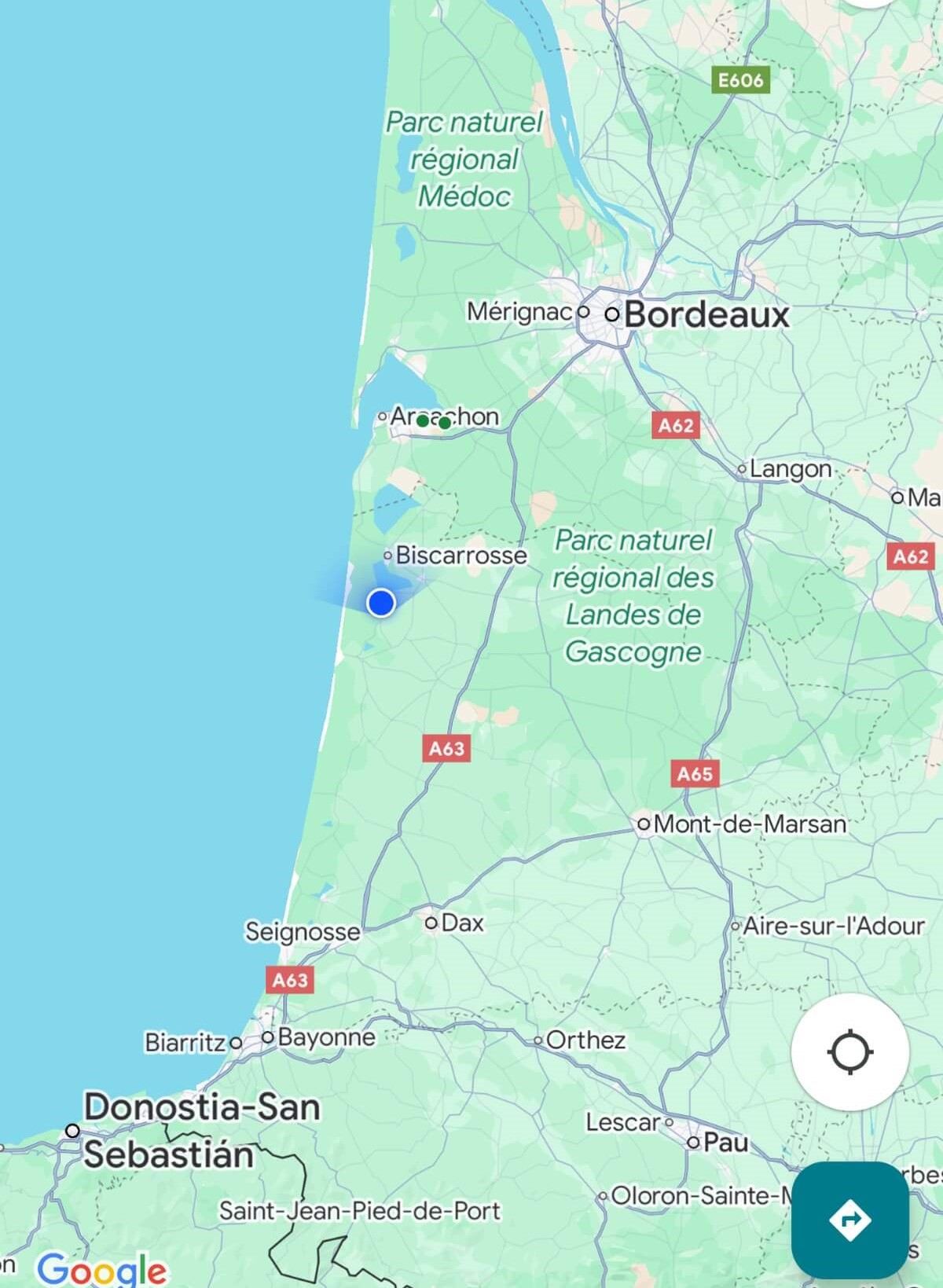Screen dimensions: 943x1288
Task: Select the Bayonne place label
Action: point(325,1037)
